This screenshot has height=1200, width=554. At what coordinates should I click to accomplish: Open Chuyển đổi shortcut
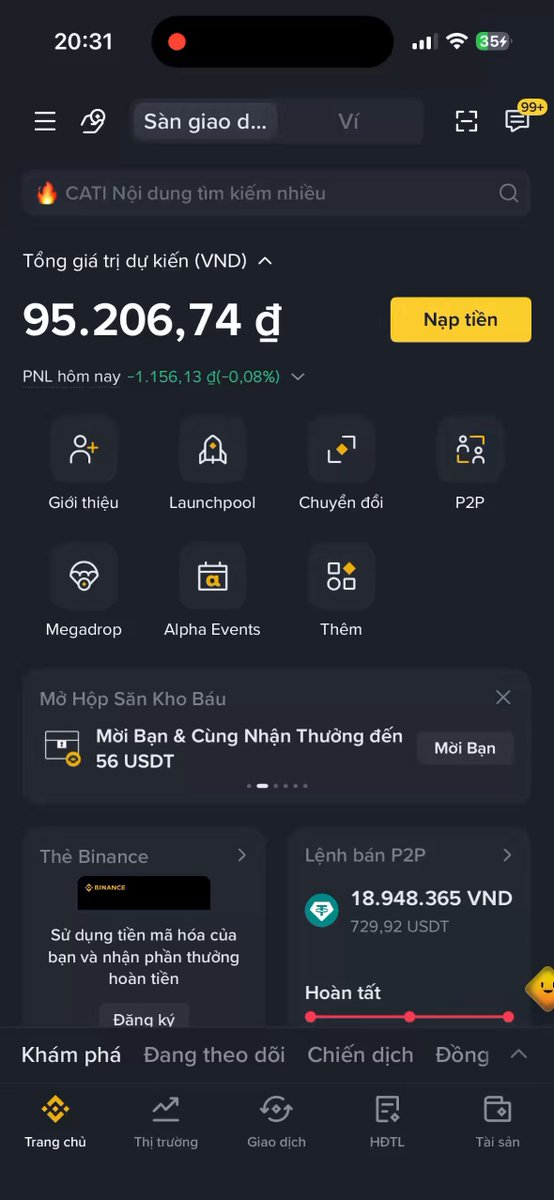point(341,465)
